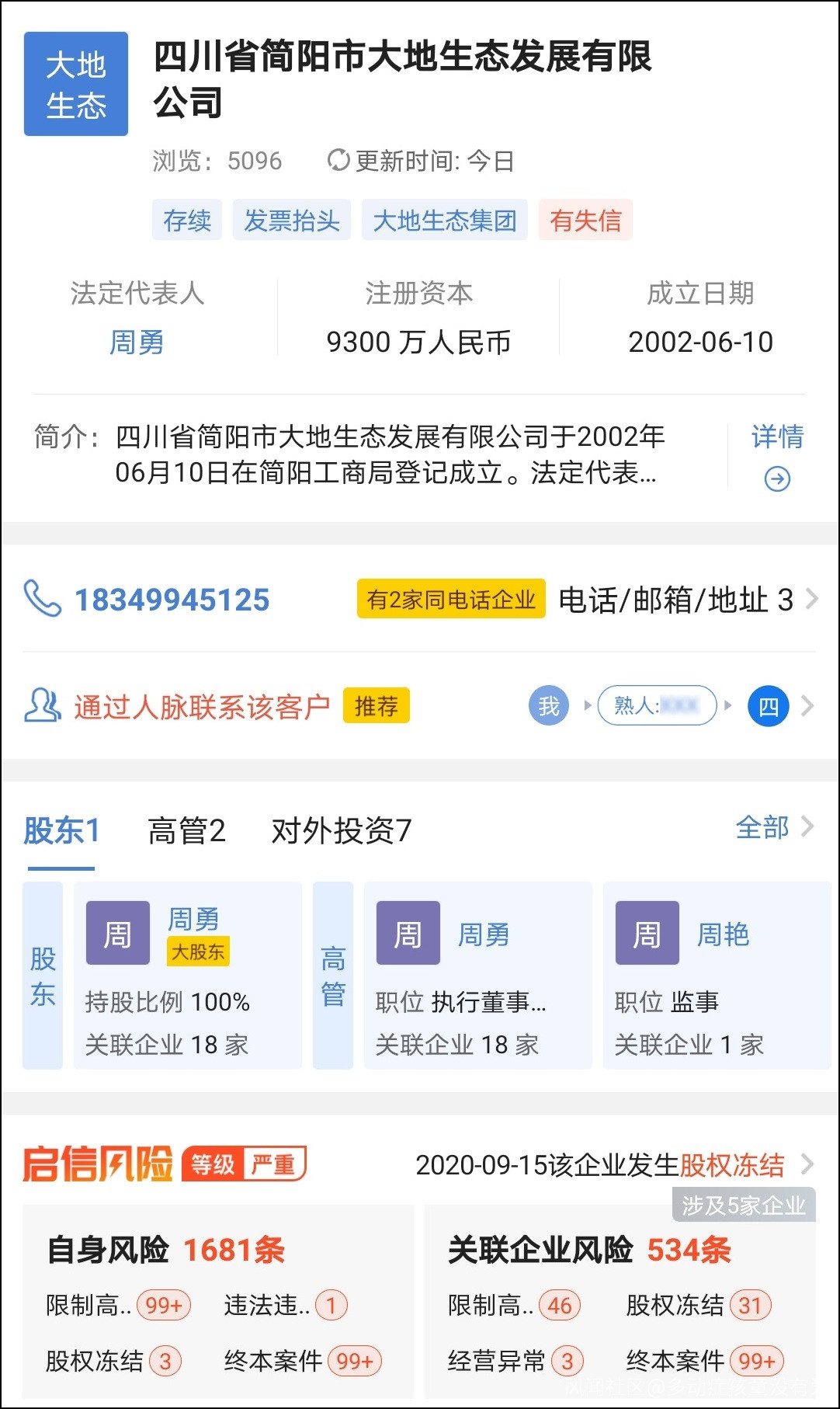Open the 发票抬头 invoice header chip
This screenshot has width=840, height=1409.
pos(292,221)
